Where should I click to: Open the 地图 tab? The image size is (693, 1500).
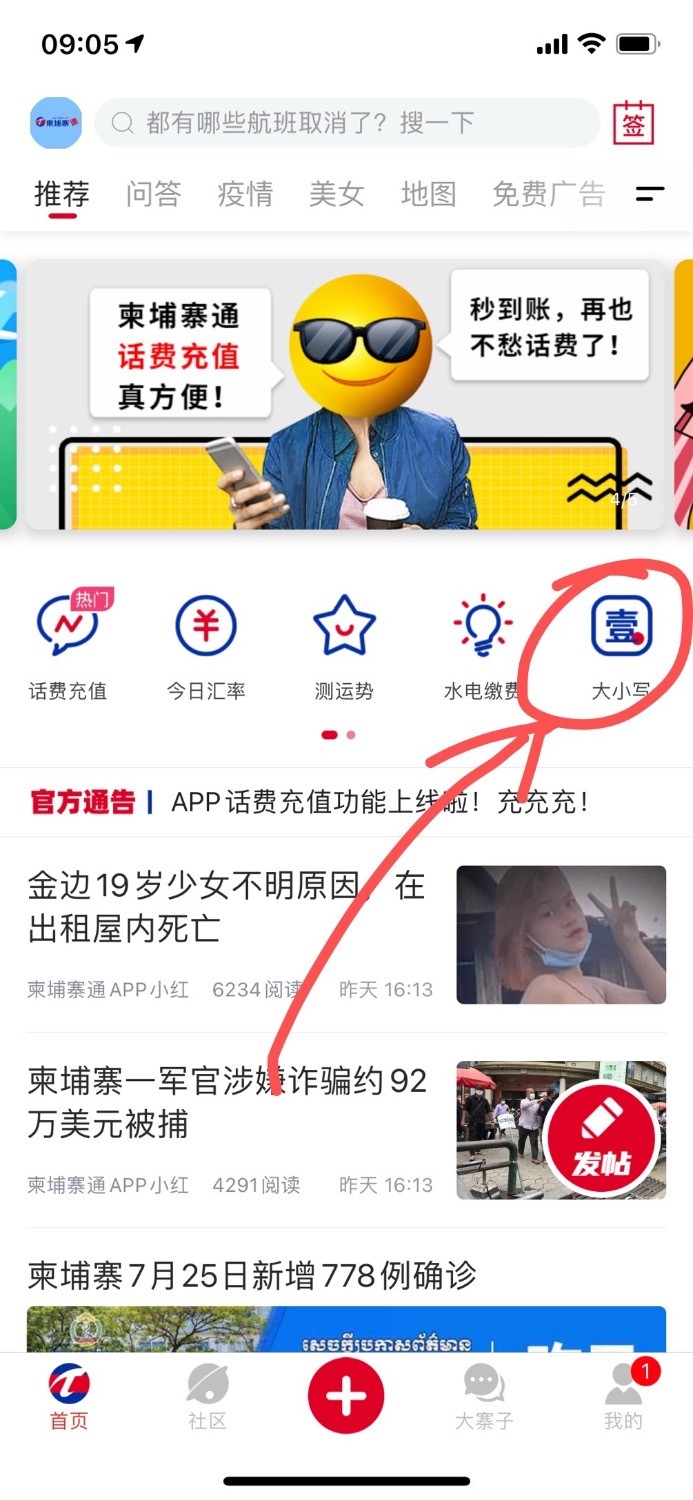tap(428, 193)
